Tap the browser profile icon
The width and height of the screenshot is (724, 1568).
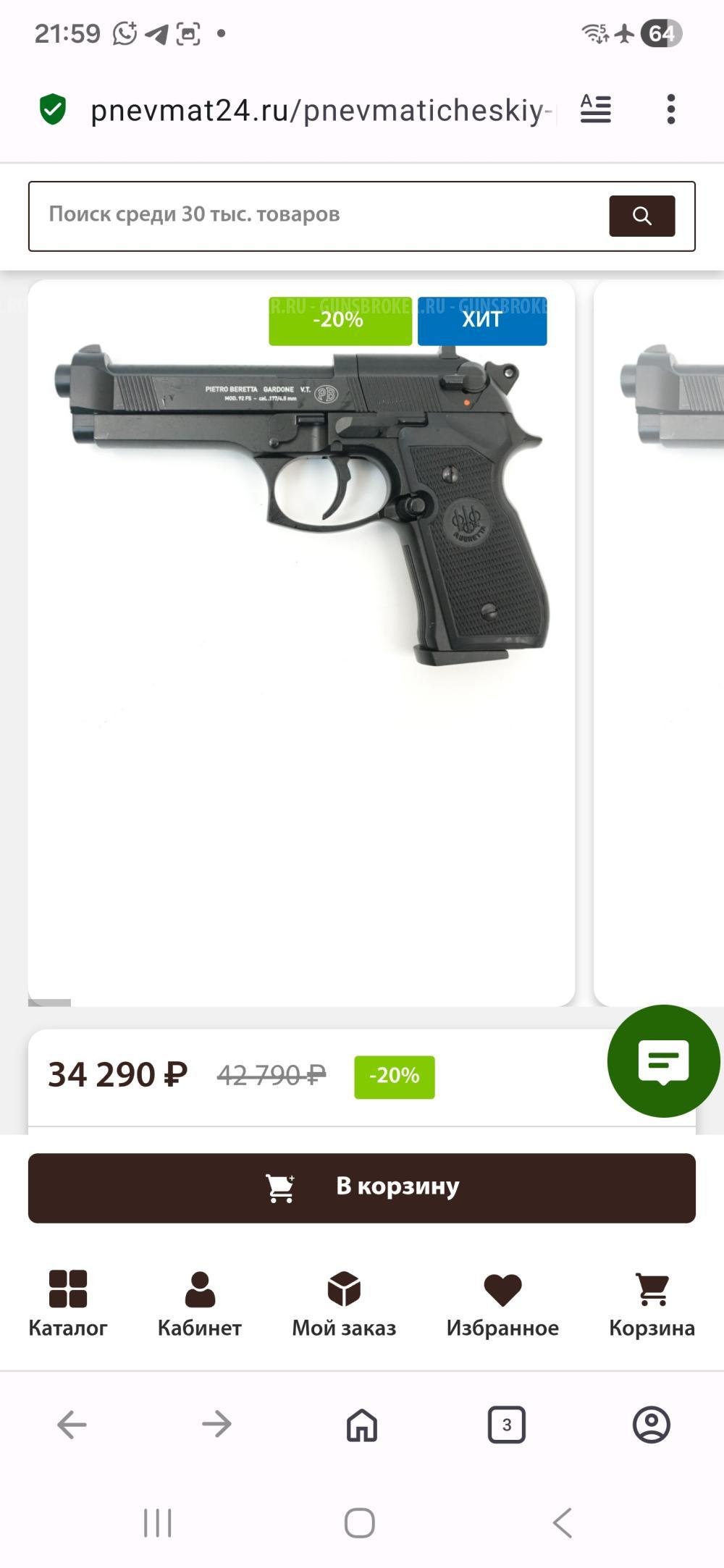tap(653, 1427)
